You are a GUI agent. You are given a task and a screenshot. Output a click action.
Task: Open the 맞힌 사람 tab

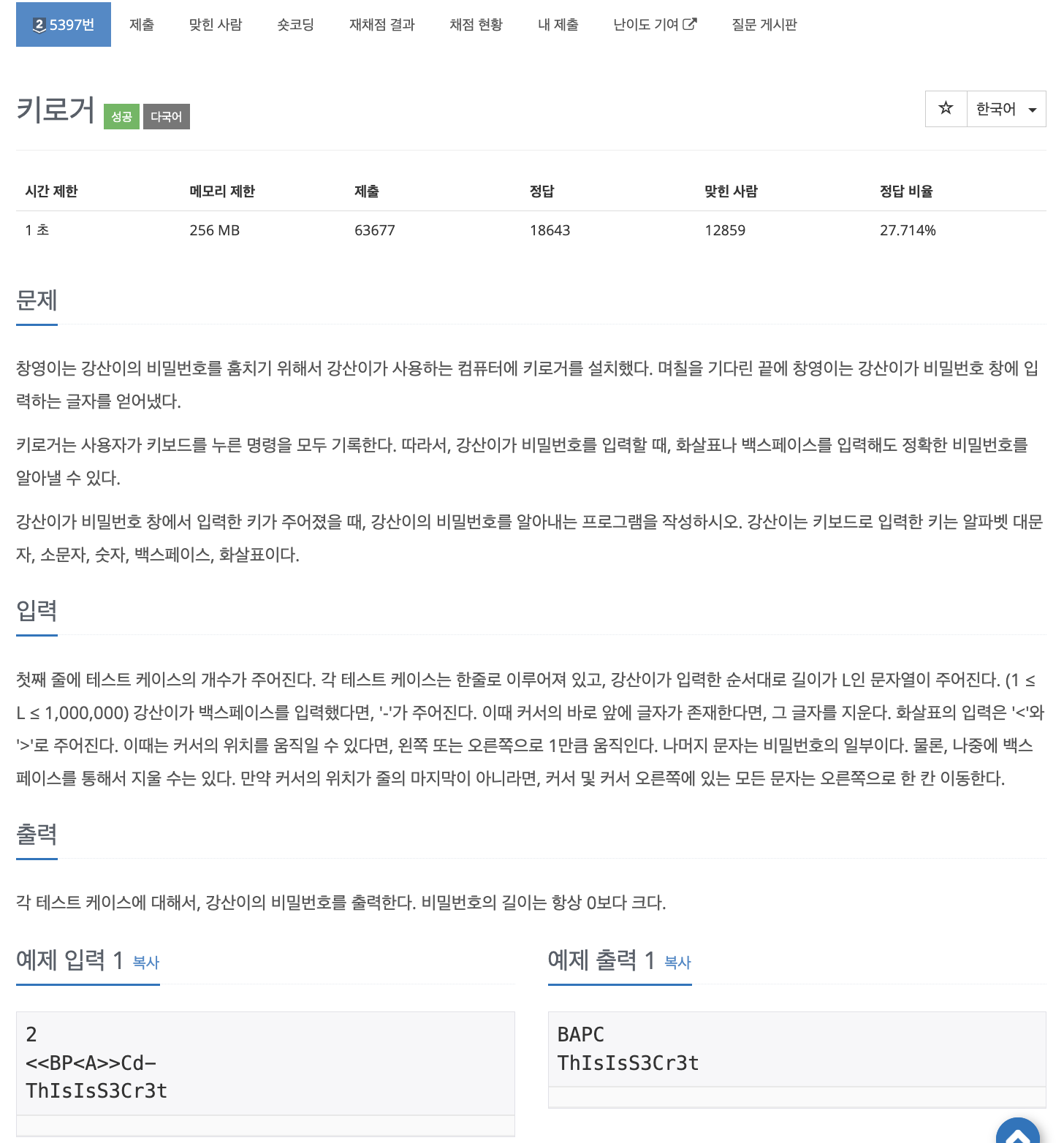216,25
